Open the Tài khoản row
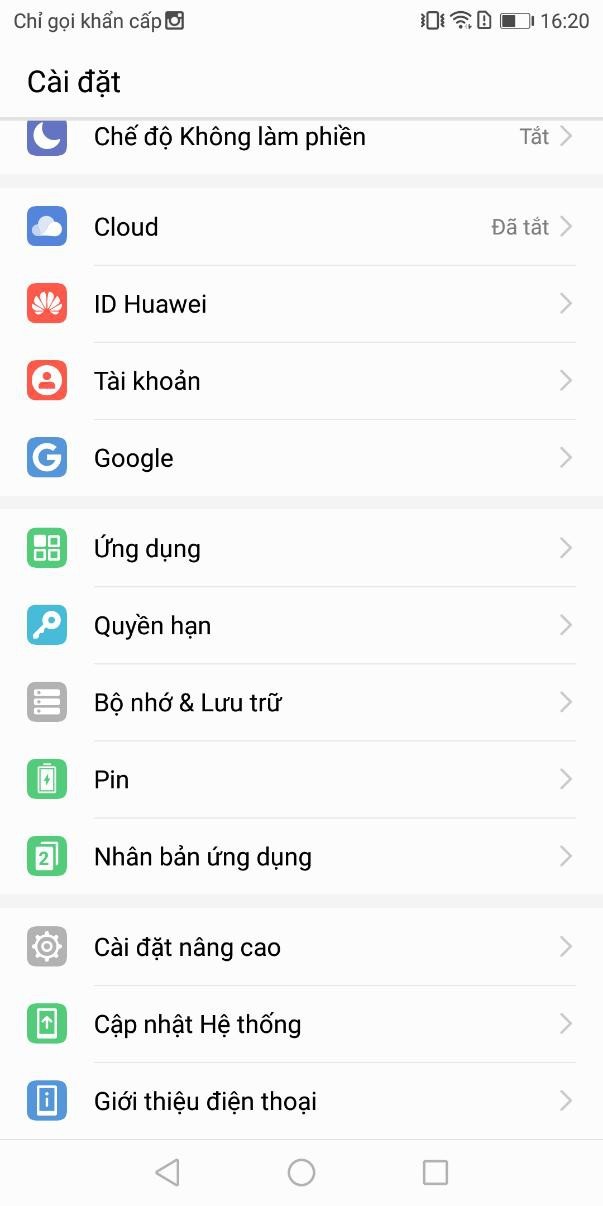The width and height of the screenshot is (603, 1206). pyautogui.click(x=300, y=381)
